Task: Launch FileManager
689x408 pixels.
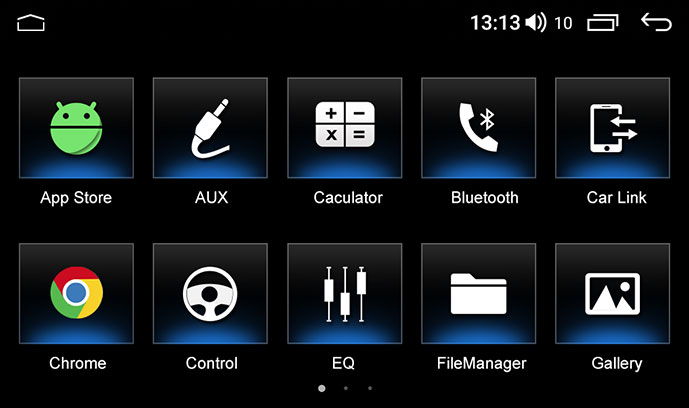Action: (x=478, y=293)
